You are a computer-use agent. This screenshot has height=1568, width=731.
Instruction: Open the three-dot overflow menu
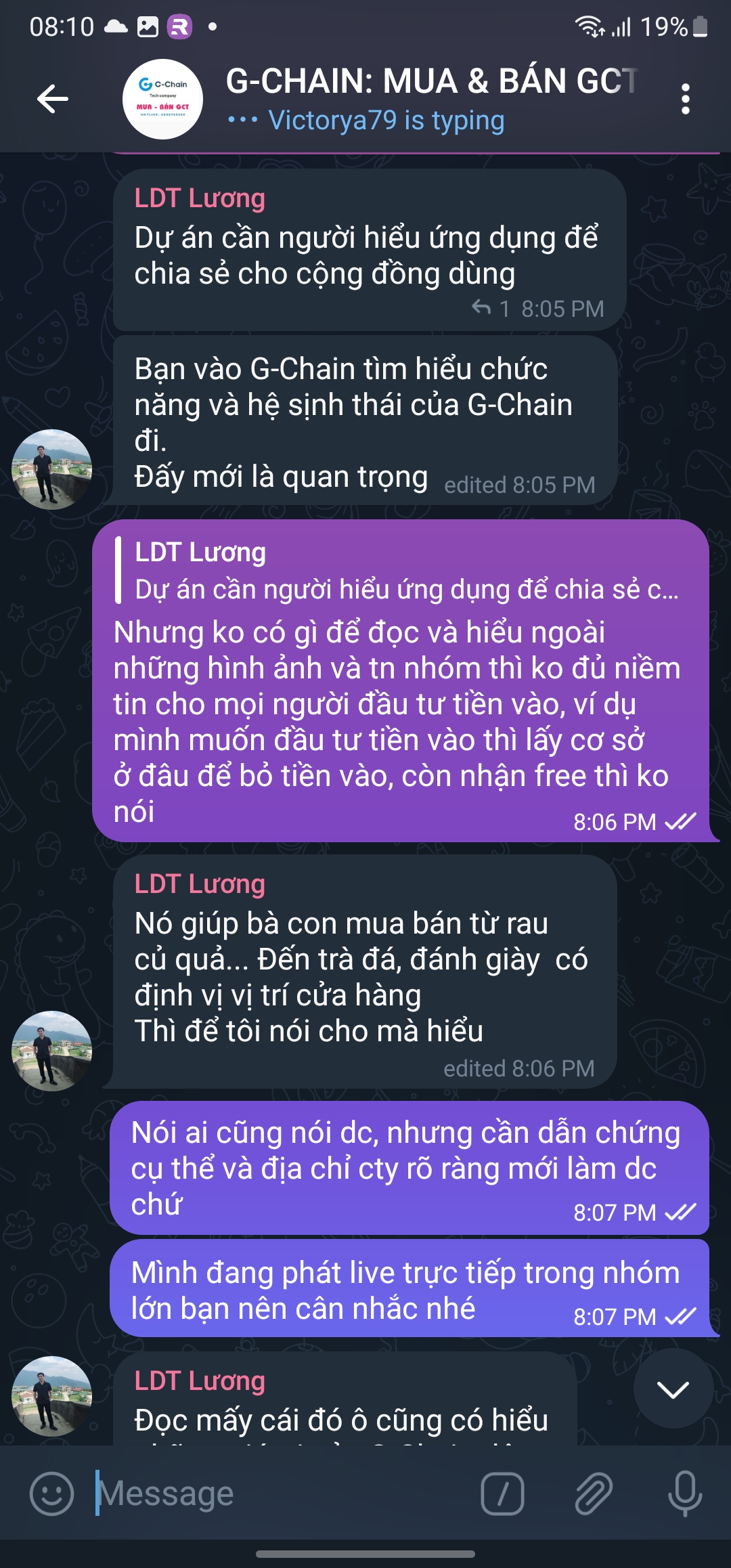[x=685, y=99]
